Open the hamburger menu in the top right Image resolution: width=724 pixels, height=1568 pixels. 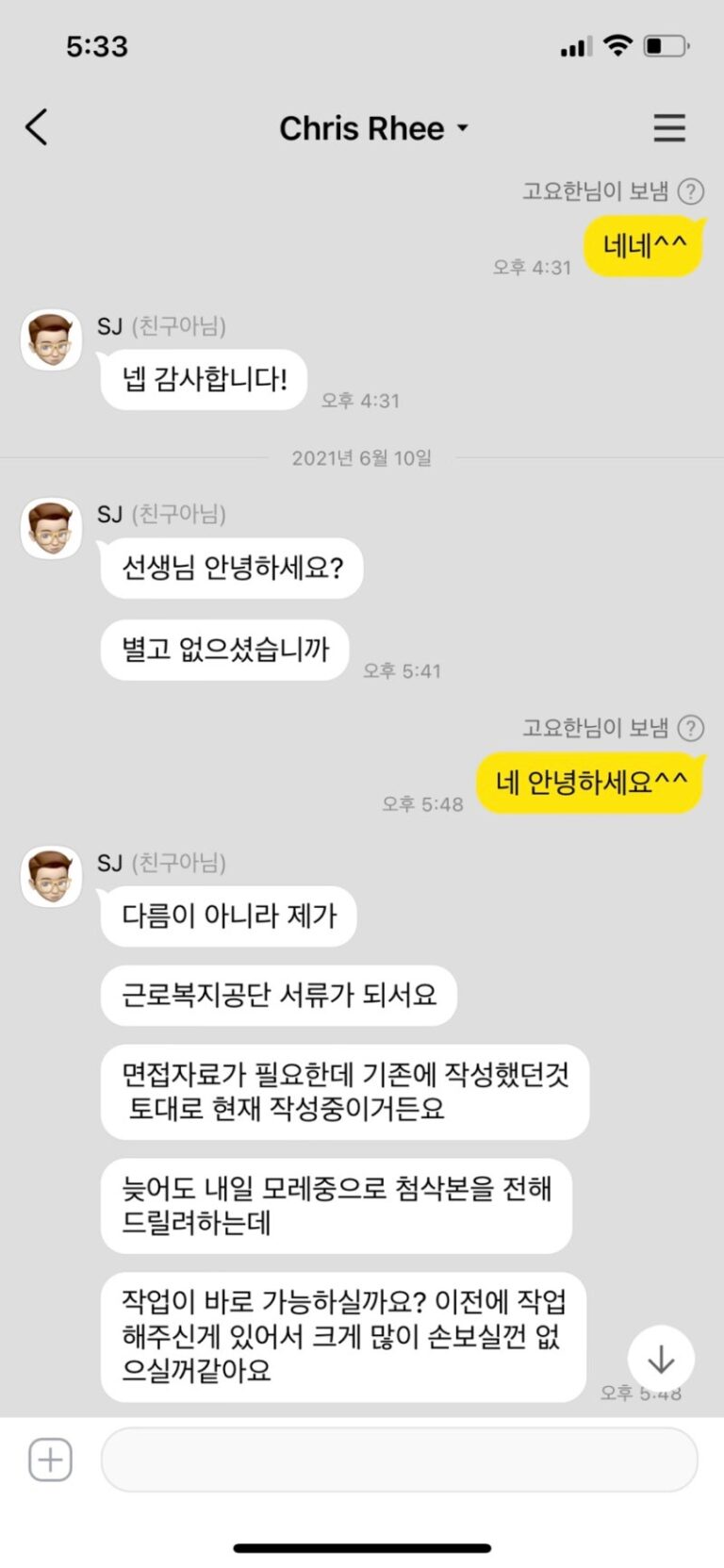pos(669,128)
